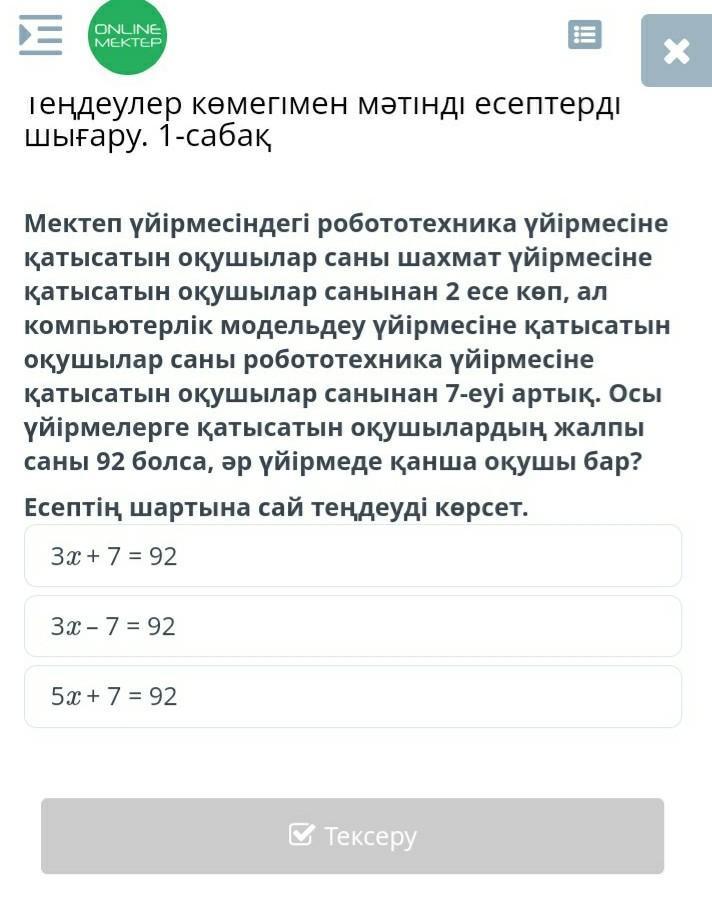
Task: Choose the answer 3x – 7 = 92
Action: coord(352,626)
